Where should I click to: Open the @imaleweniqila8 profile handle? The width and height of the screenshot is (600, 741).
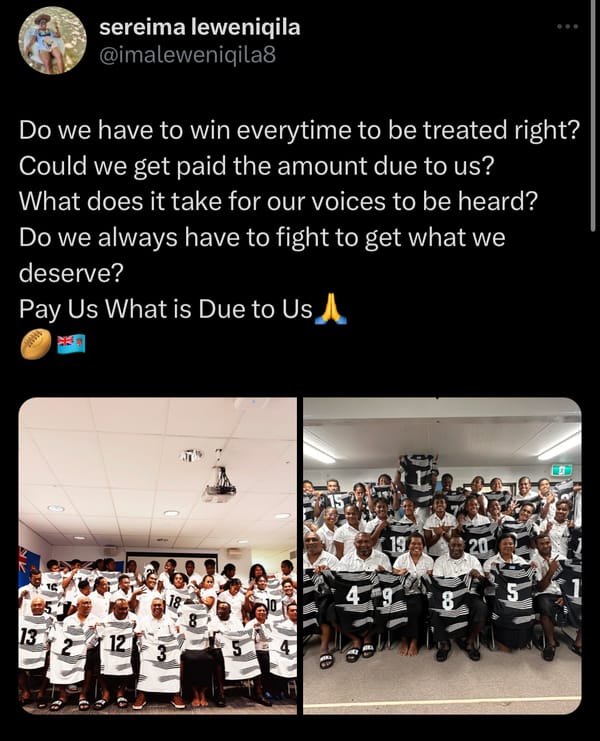click(x=187, y=54)
